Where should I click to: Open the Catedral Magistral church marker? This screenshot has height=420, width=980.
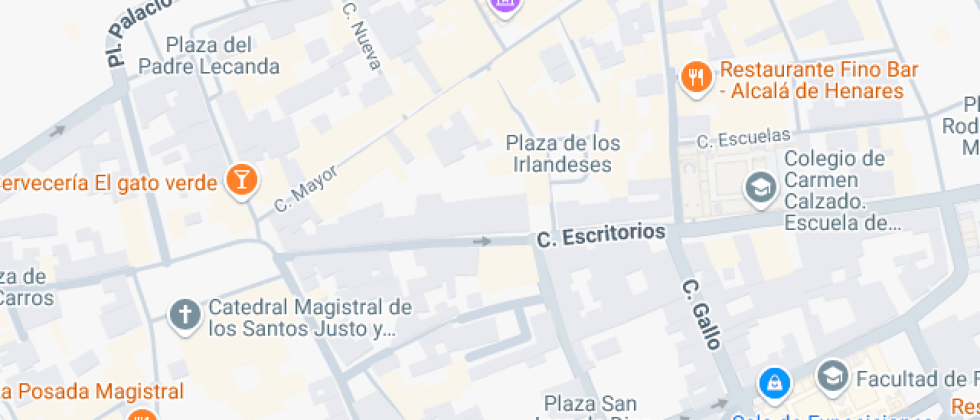click(184, 315)
